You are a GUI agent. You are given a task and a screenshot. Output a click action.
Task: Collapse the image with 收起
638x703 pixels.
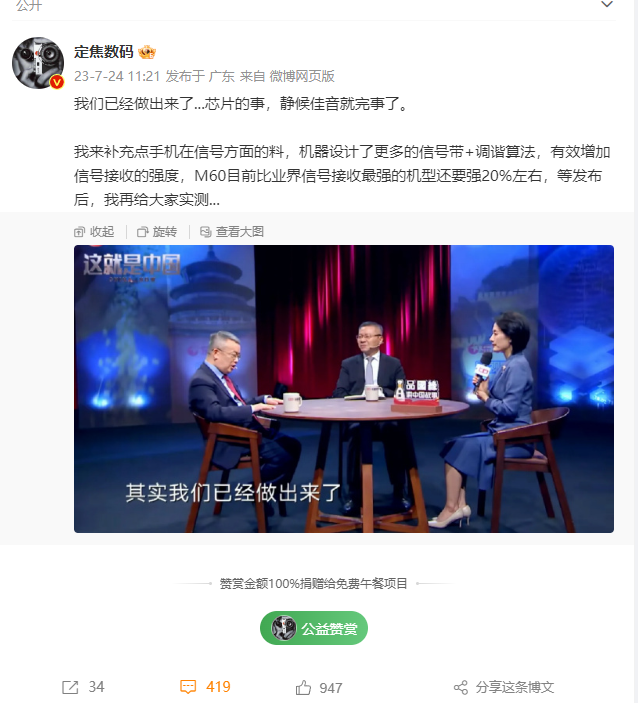[95, 231]
